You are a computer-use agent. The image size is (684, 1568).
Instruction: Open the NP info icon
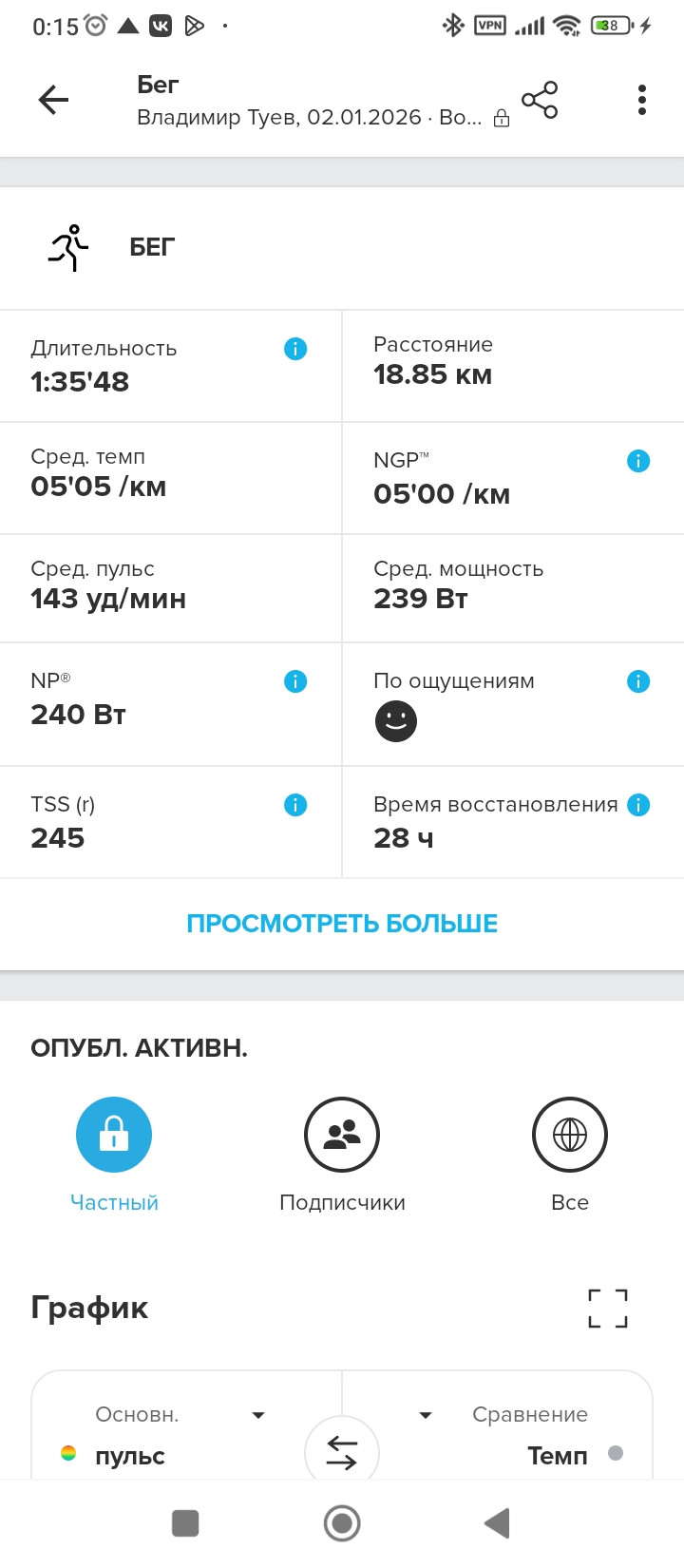tap(295, 681)
